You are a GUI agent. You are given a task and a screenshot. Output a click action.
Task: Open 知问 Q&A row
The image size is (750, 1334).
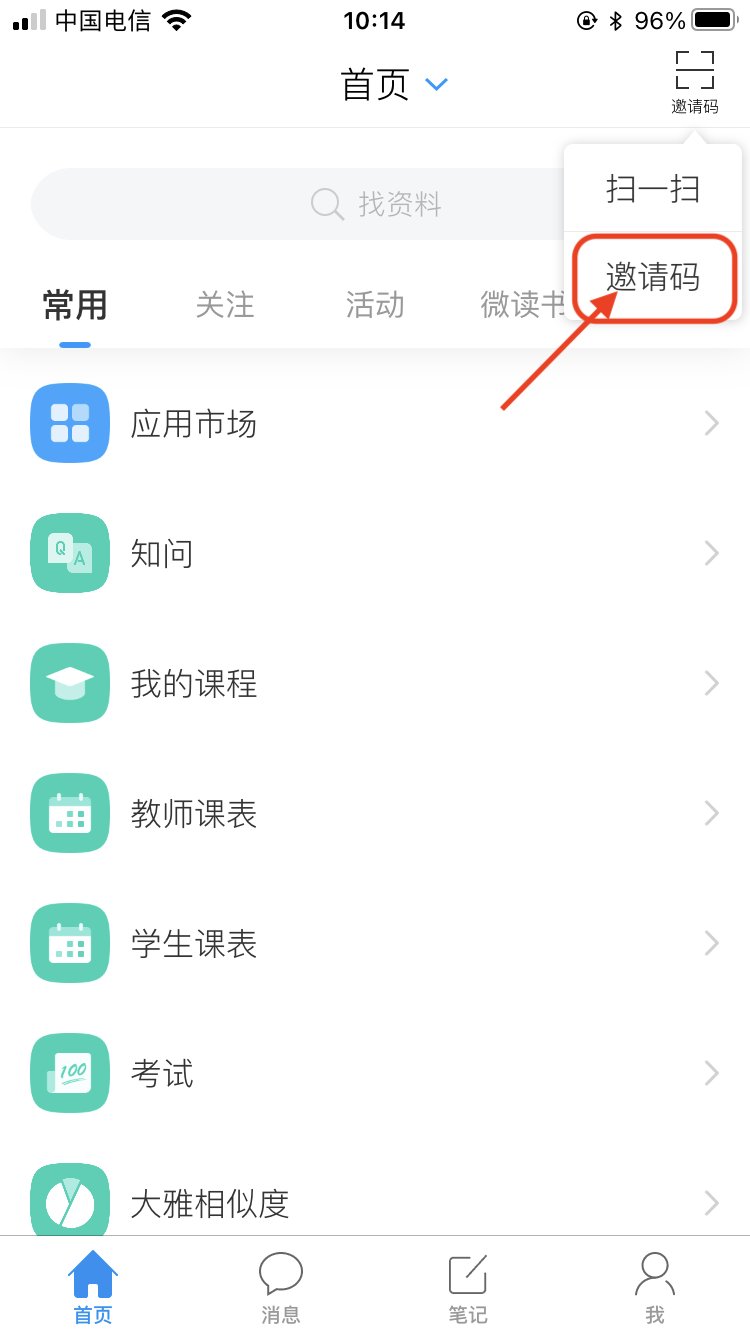[x=375, y=553]
